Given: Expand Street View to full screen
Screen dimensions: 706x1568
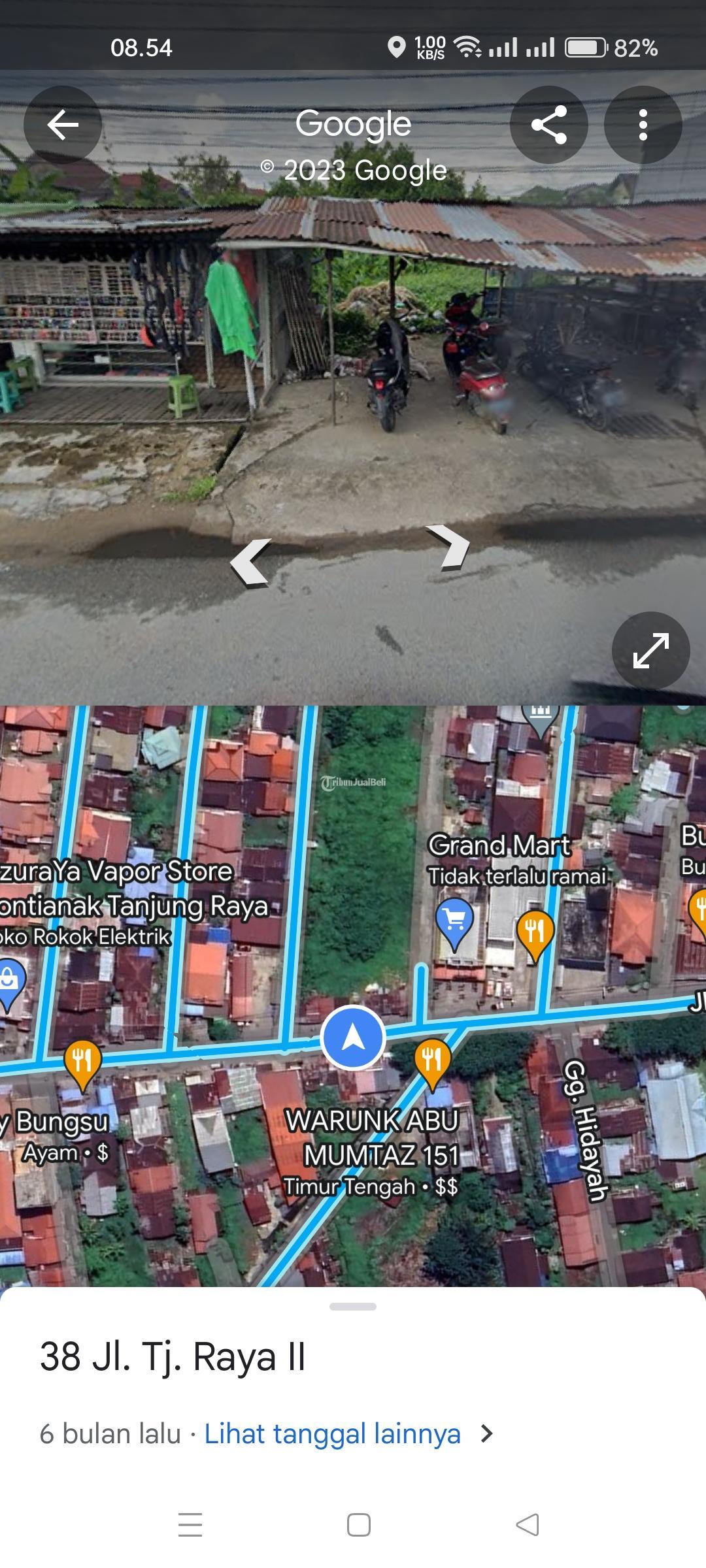Looking at the screenshot, I should [x=650, y=650].
